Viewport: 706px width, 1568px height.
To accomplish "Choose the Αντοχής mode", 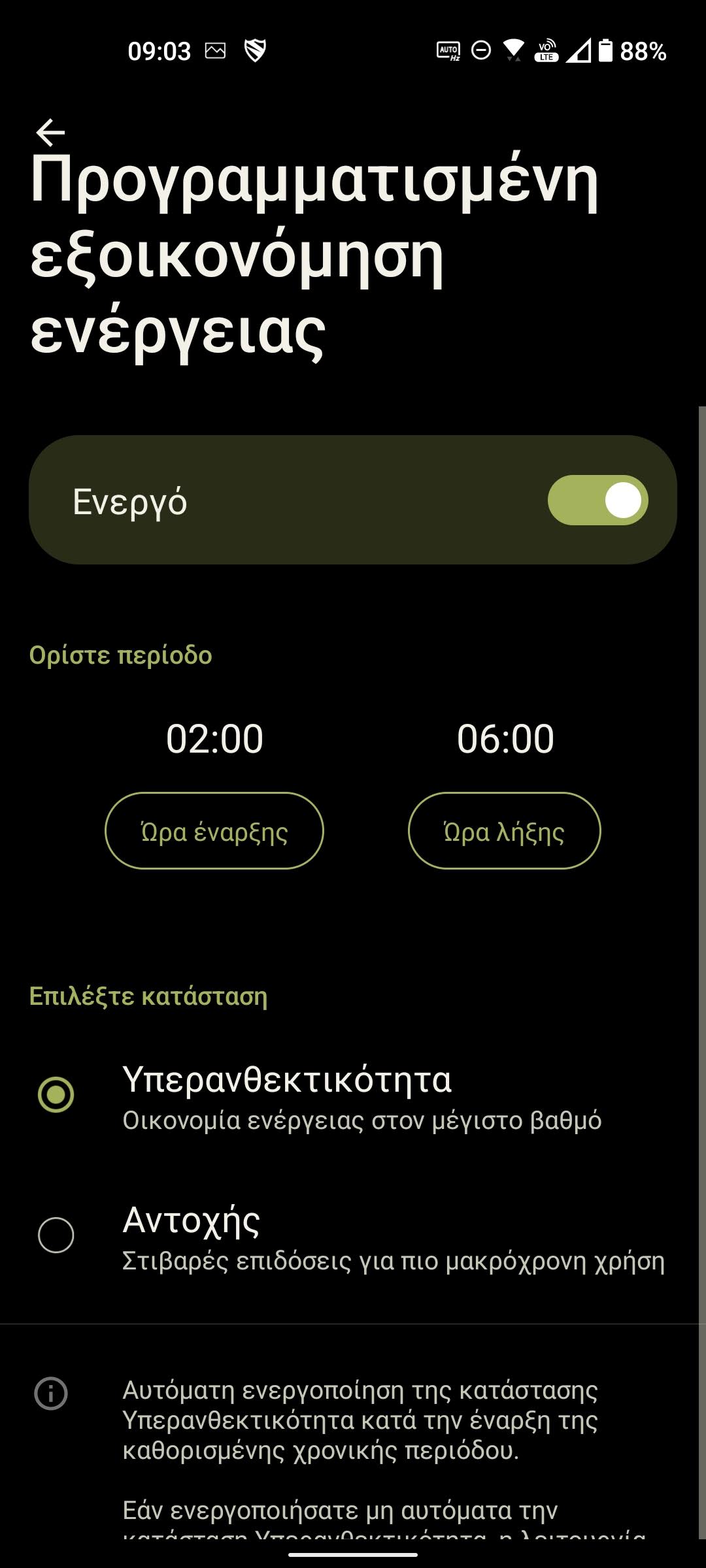I will pyautogui.click(x=353, y=1236).
